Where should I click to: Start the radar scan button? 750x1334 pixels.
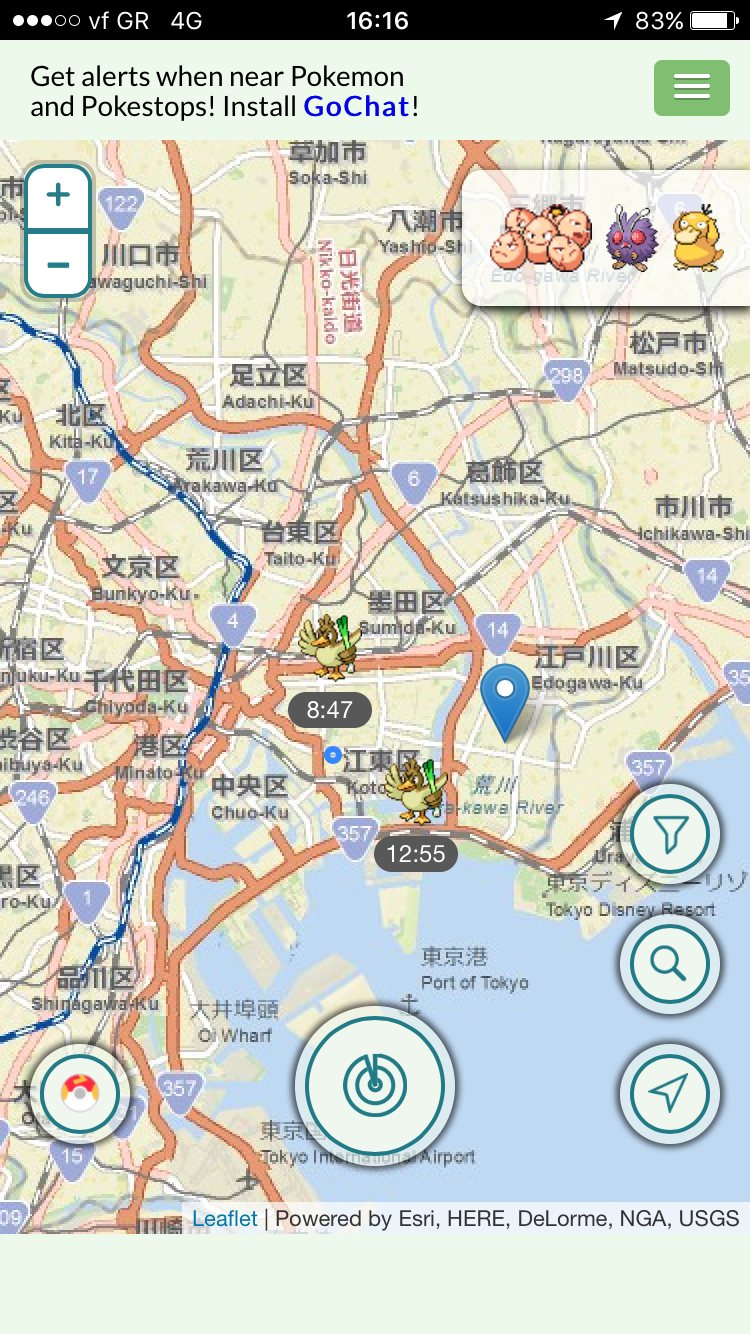tap(375, 1086)
